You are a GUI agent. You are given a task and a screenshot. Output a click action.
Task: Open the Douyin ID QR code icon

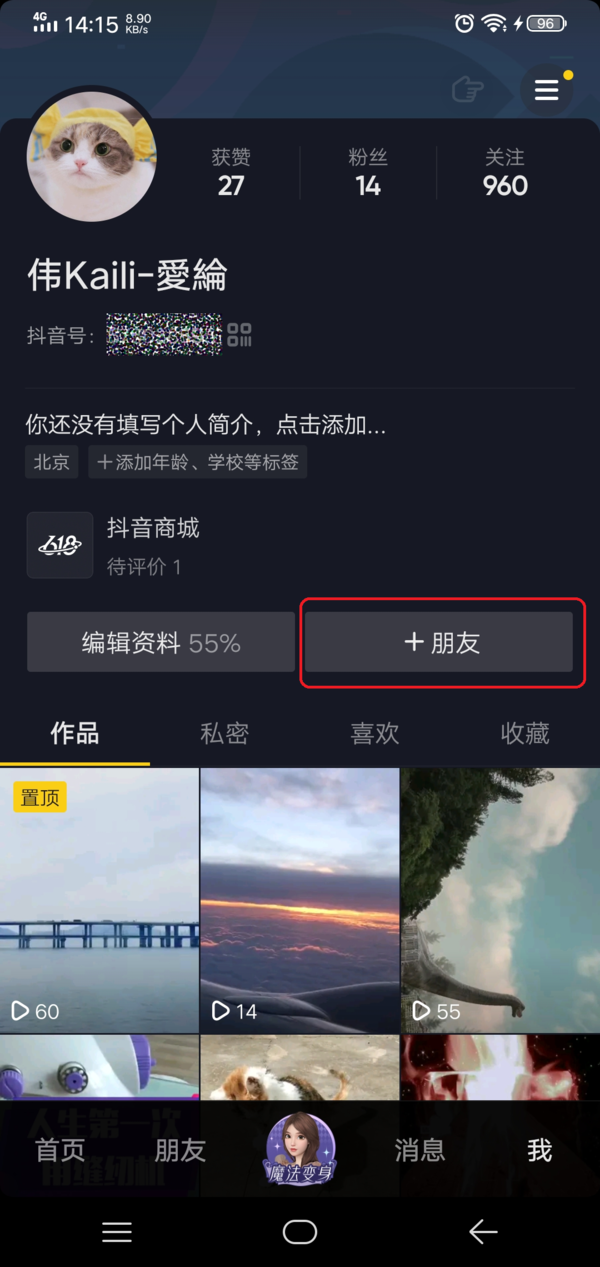click(x=239, y=335)
